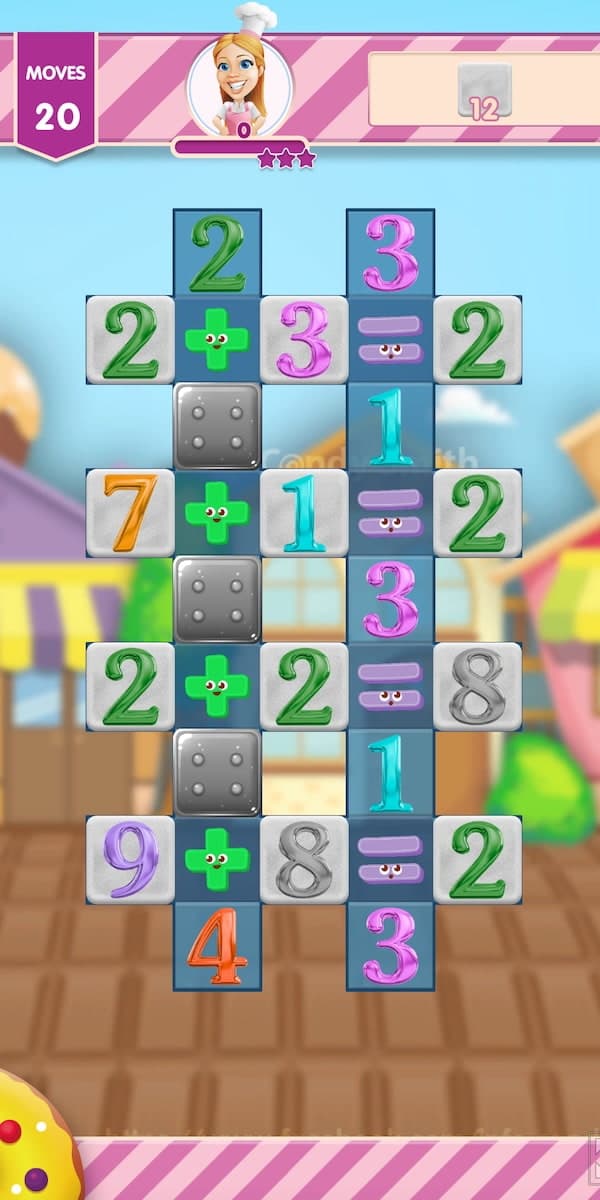
Task: Select the gray 8 tile after 9 +
Action: [304, 859]
